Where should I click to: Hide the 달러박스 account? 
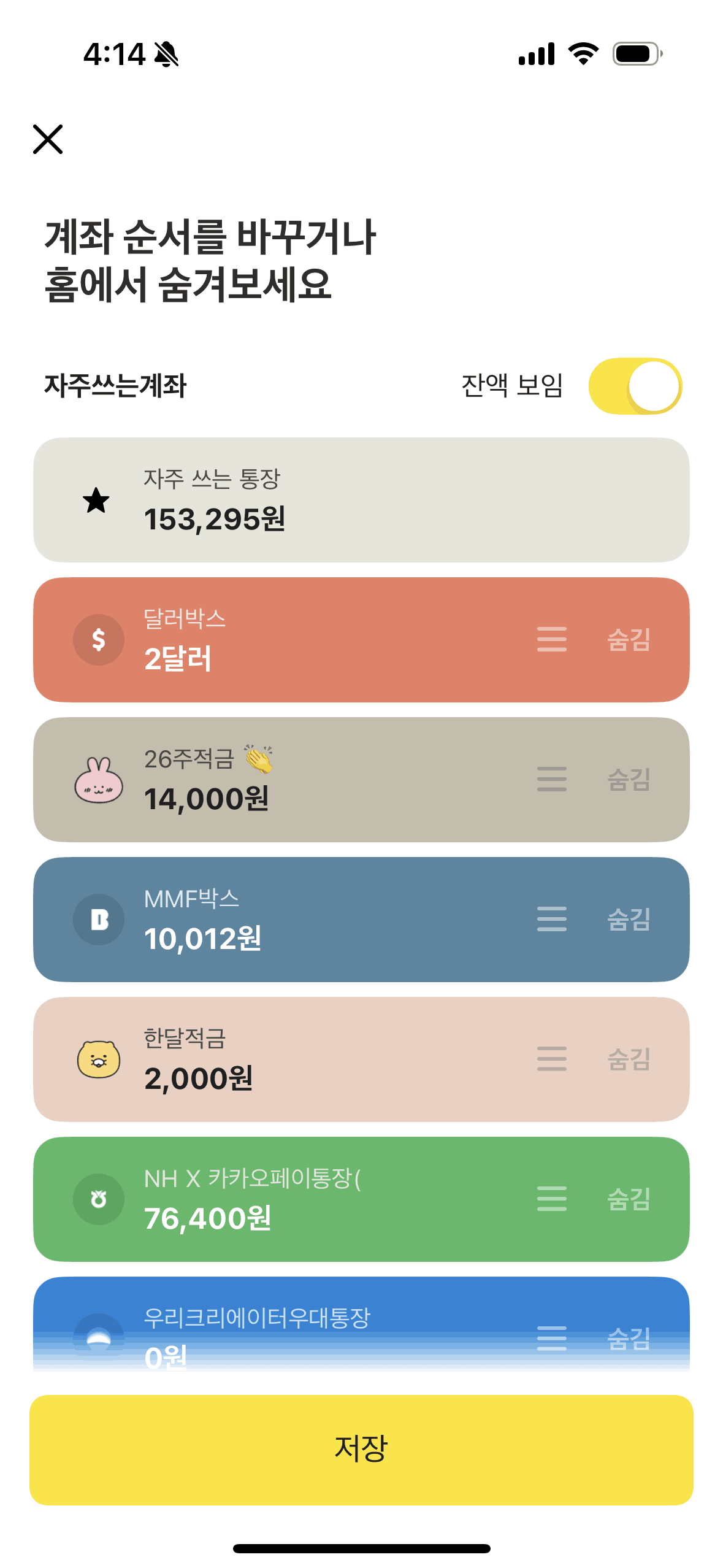click(628, 640)
